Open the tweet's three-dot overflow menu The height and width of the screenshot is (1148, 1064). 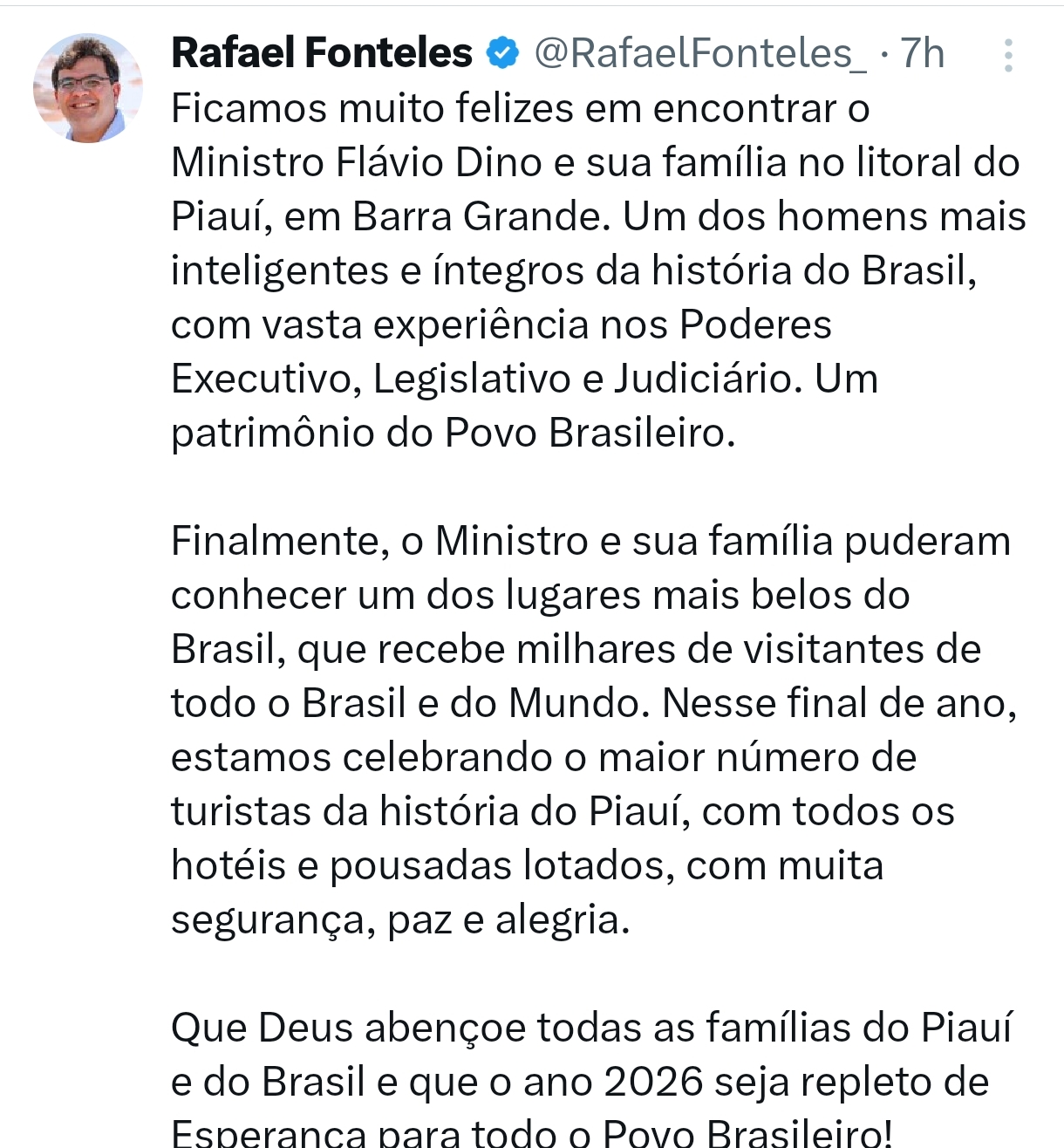coord(1007,55)
